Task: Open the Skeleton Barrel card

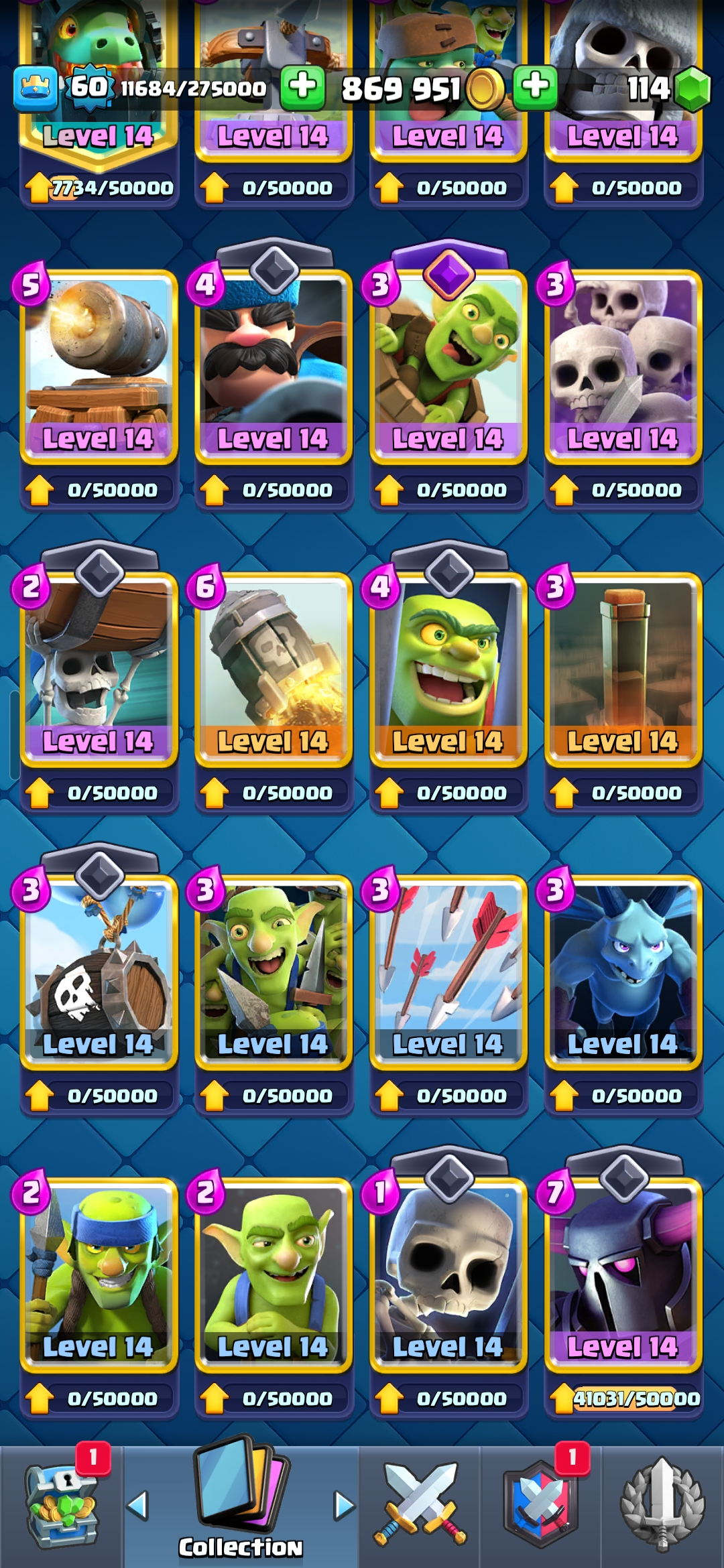Action: pyautogui.click(x=99, y=971)
